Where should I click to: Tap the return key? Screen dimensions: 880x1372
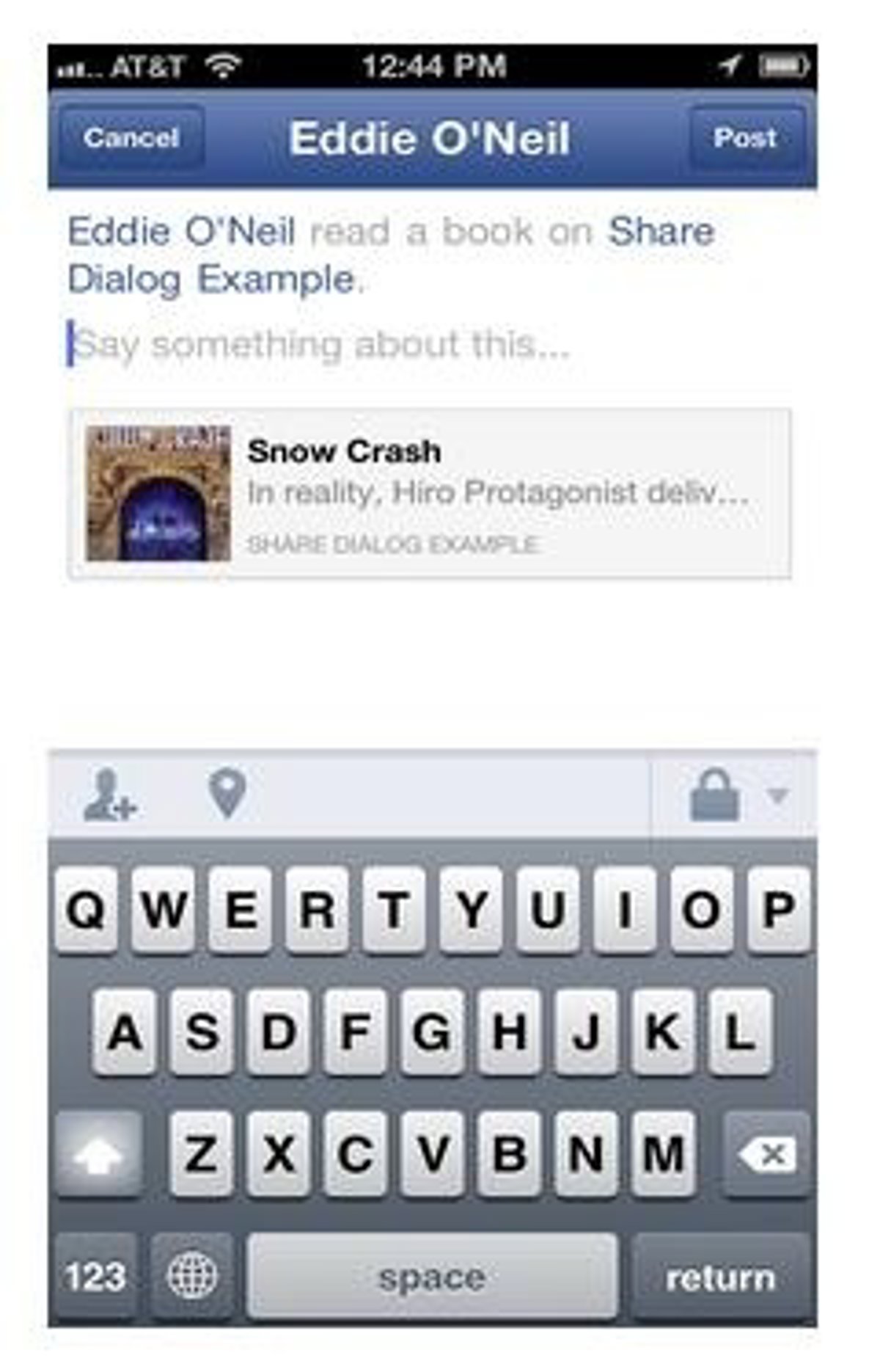click(x=722, y=1278)
